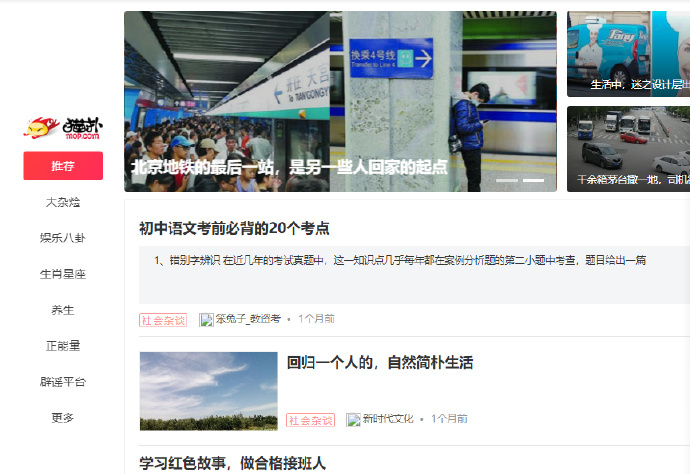Tap the mop.com logo to go home
690x474 pixels.
(63, 127)
